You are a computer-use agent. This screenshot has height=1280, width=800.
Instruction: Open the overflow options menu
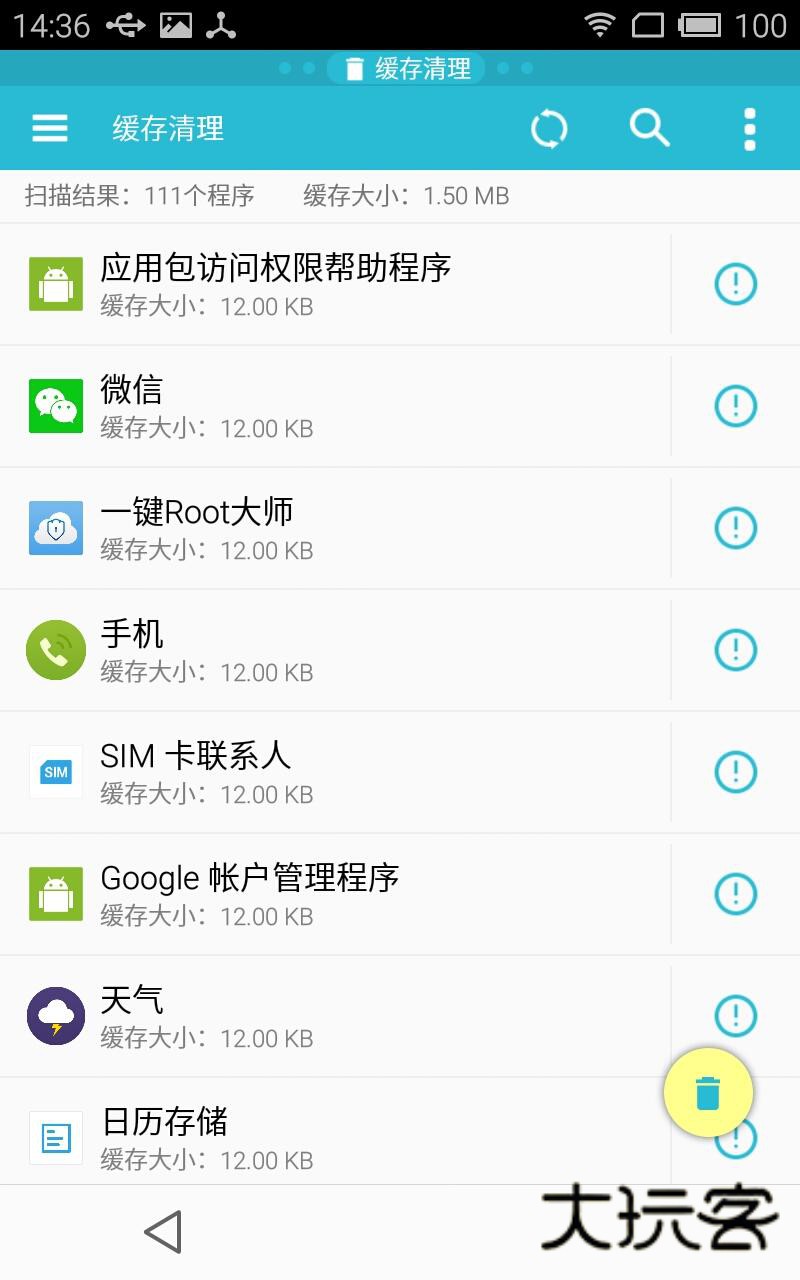click(x=749, y=128)
